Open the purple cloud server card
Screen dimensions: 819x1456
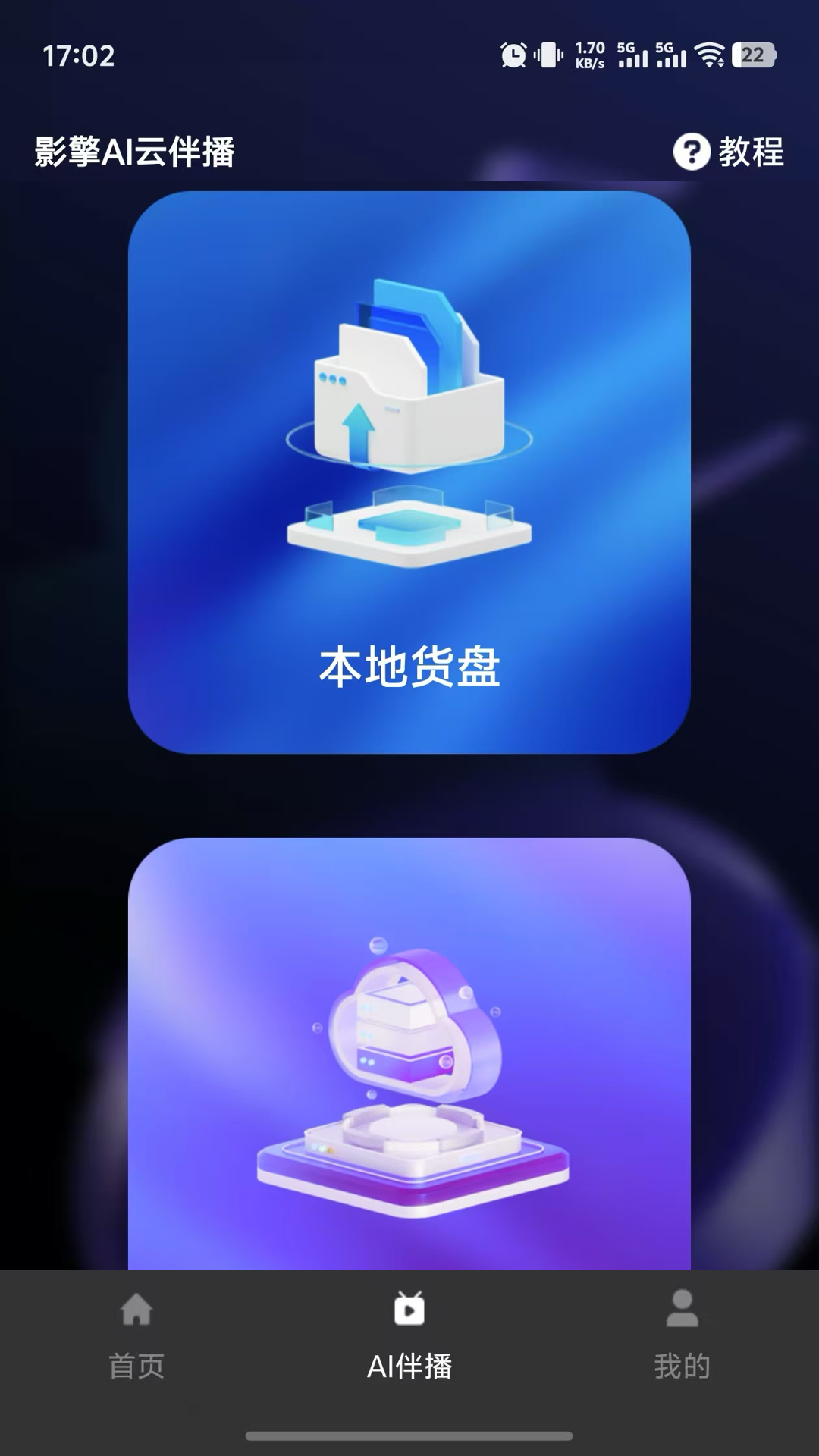click(409, 1054)
